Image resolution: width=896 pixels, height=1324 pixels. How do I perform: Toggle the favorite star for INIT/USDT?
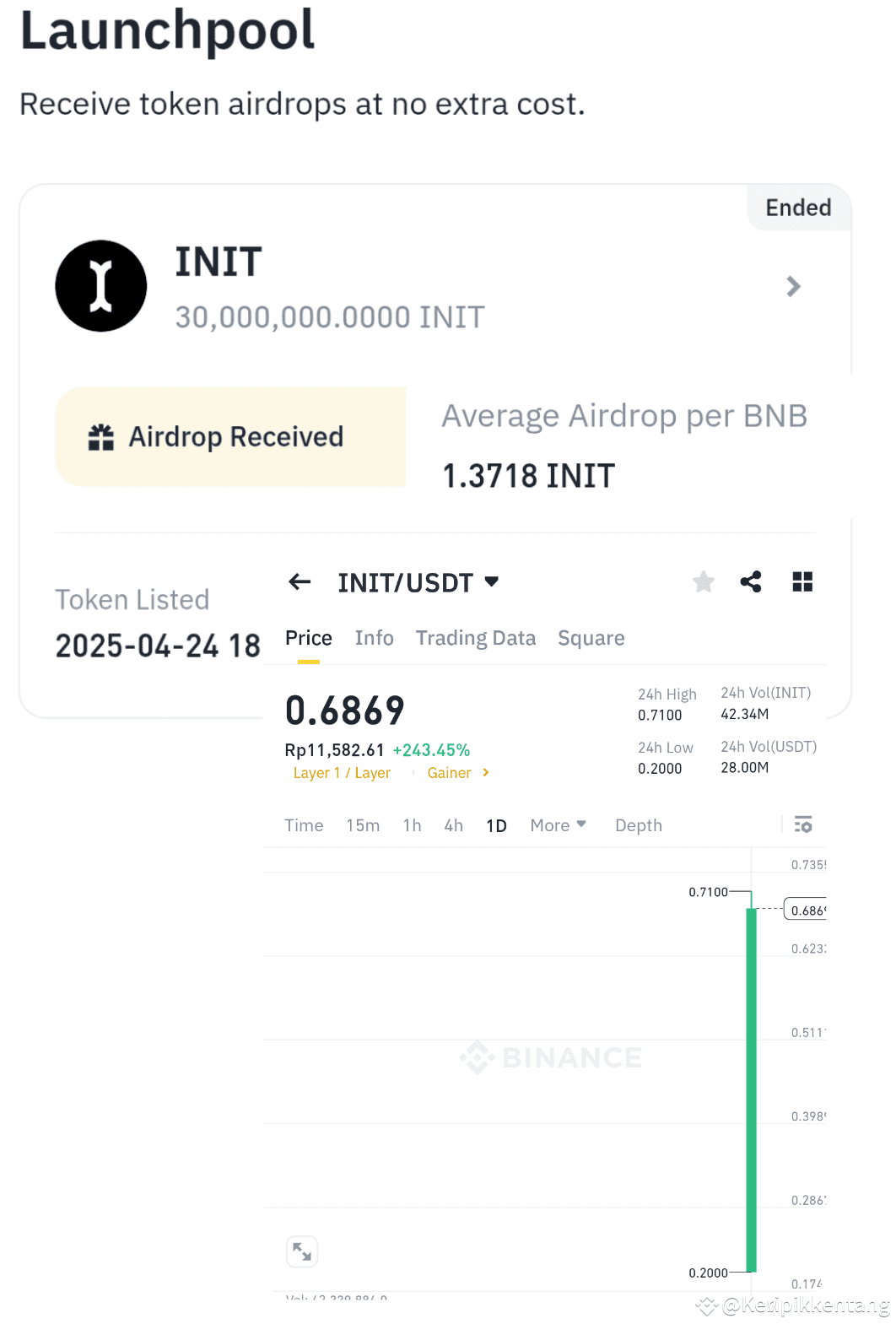tap(703, 581)
